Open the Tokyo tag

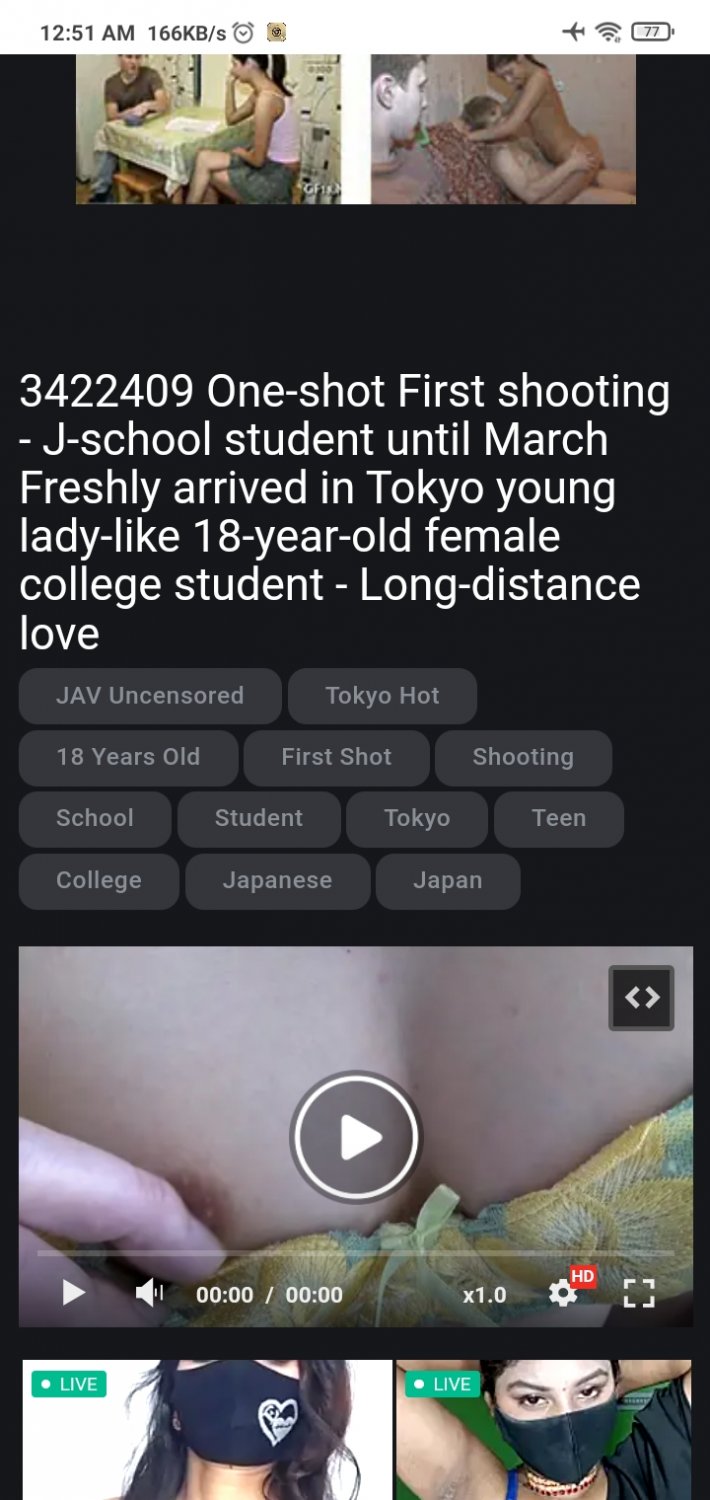tap(417, 819)
